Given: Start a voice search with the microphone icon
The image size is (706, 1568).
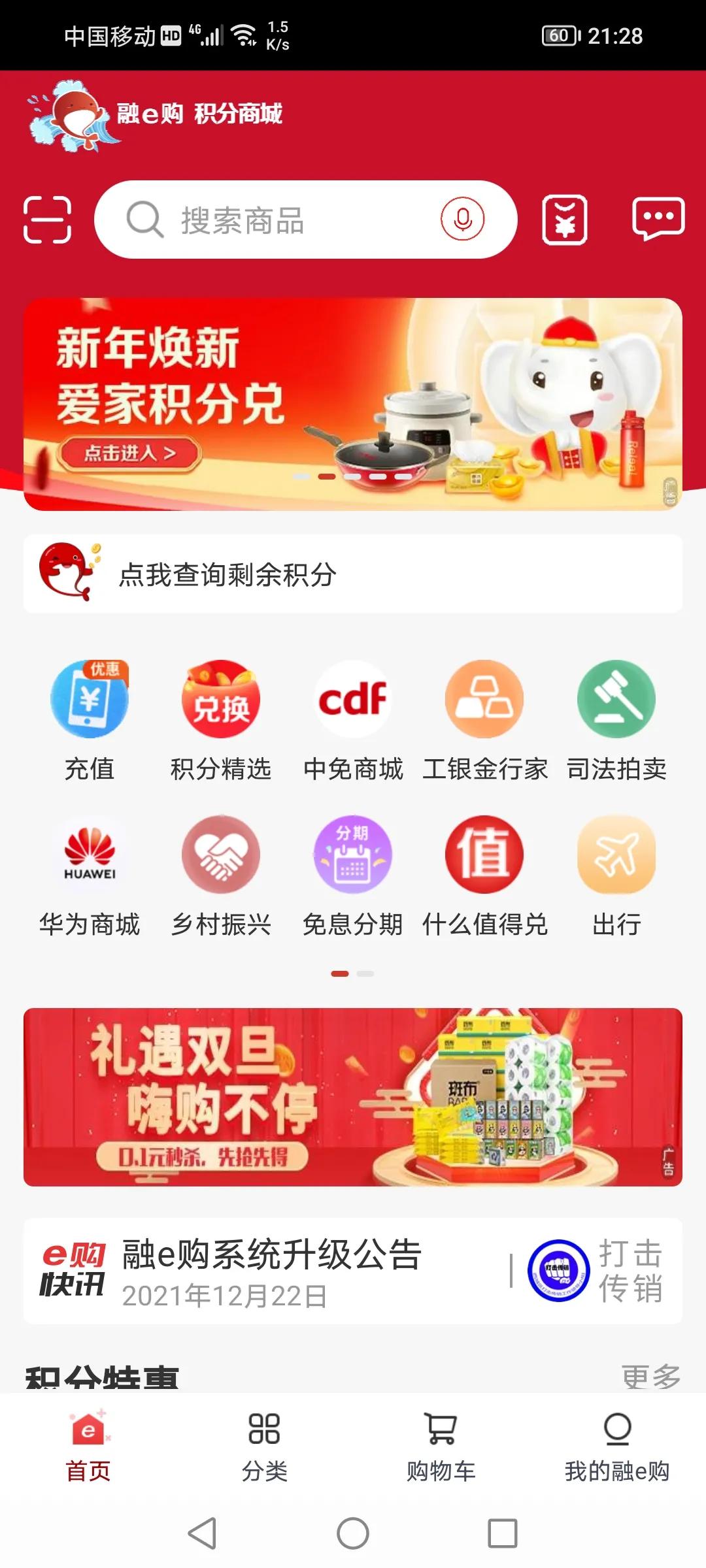Looking at the screenshot, I should coord(462,220).
